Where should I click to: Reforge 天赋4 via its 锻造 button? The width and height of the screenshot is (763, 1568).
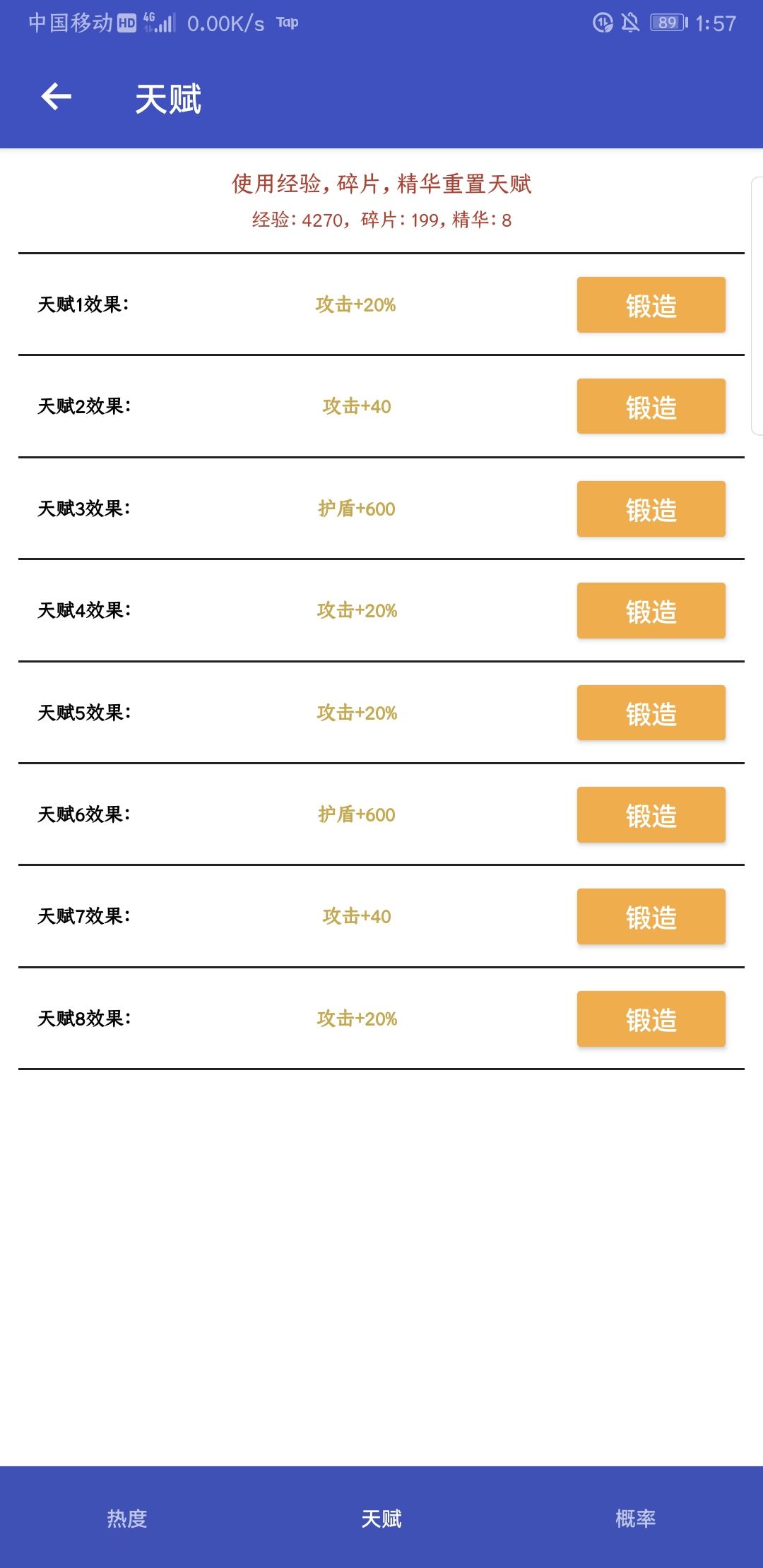651,611
